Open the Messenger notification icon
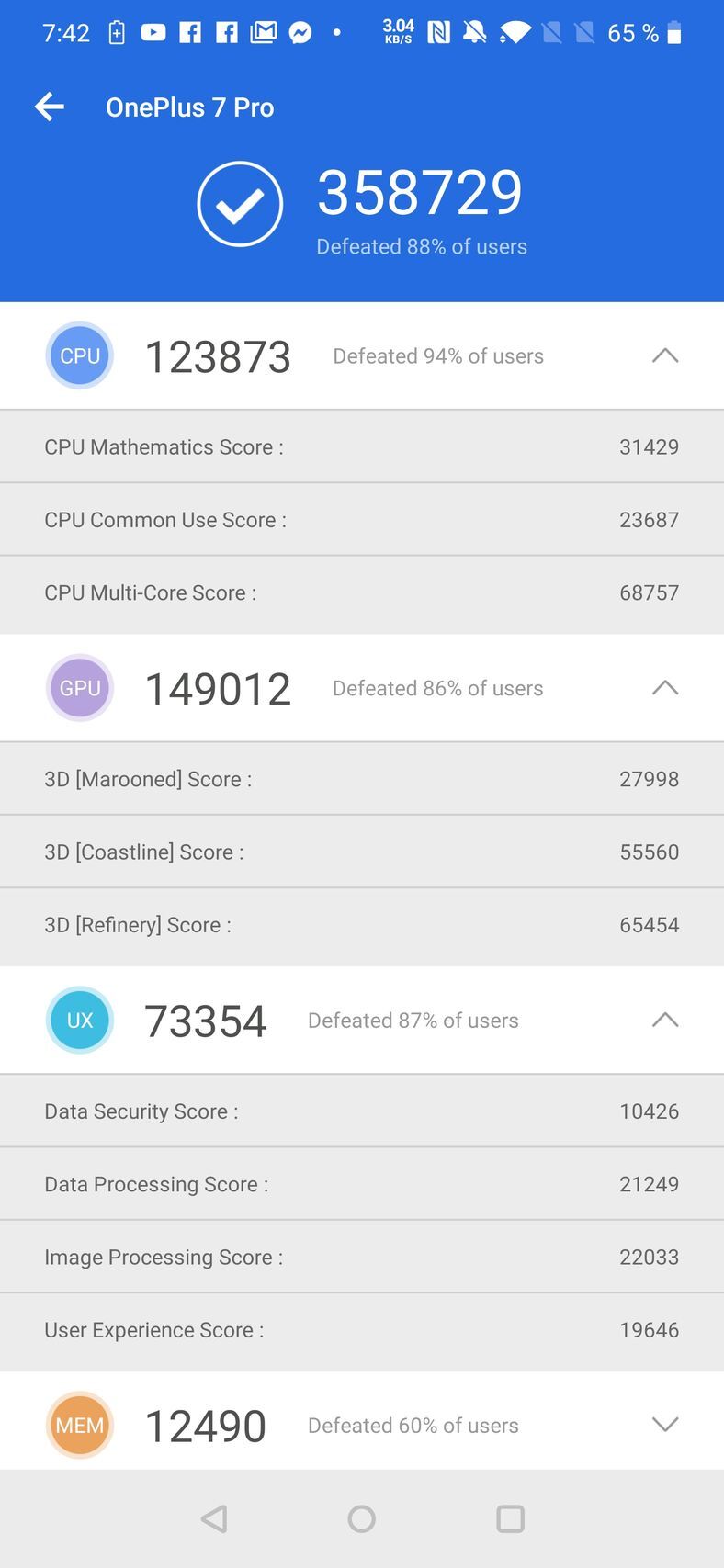The image size is (724, 1568). (300, 32)
